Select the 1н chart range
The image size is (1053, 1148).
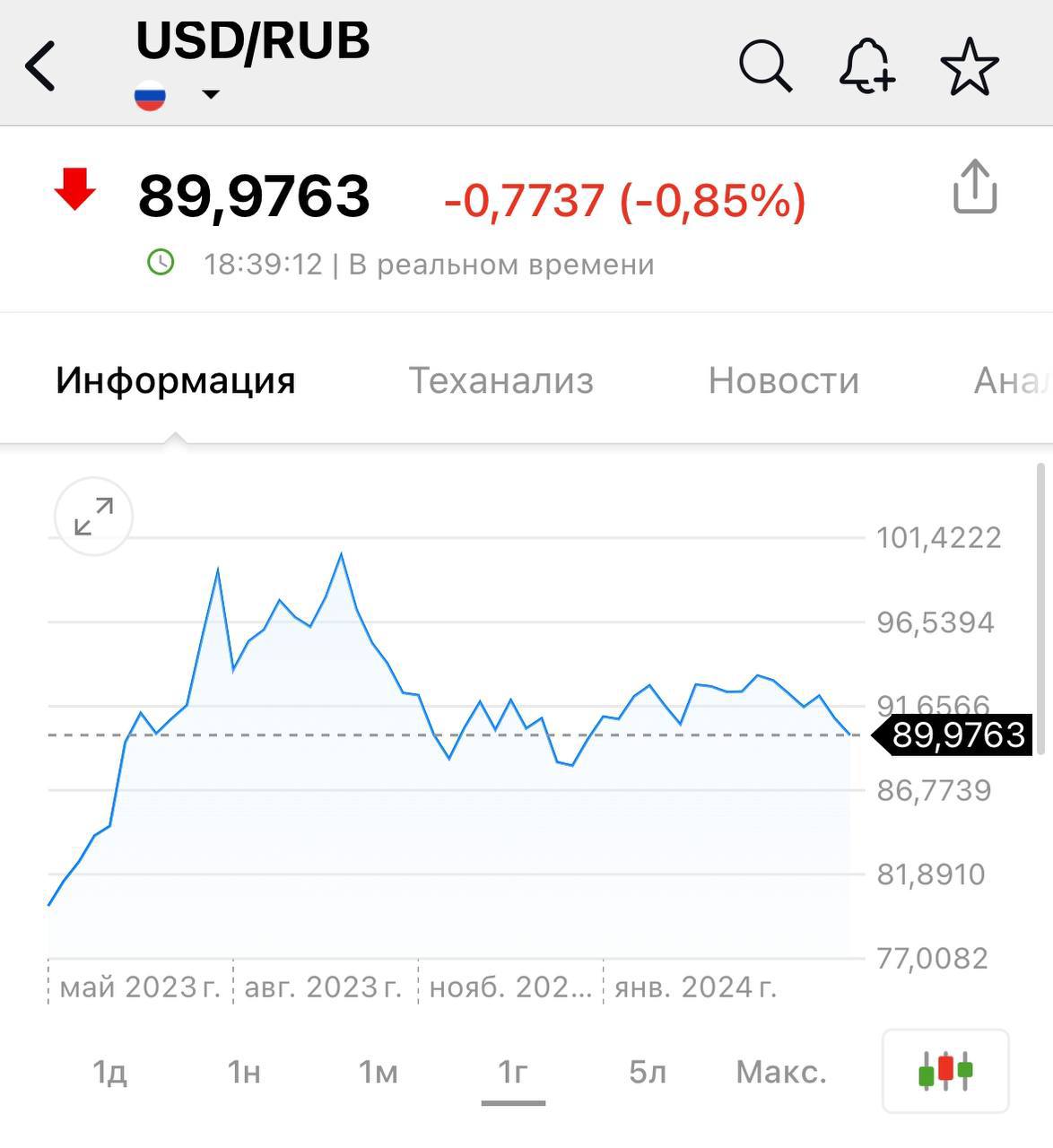pyautogui.click(x=244, y=1072)
